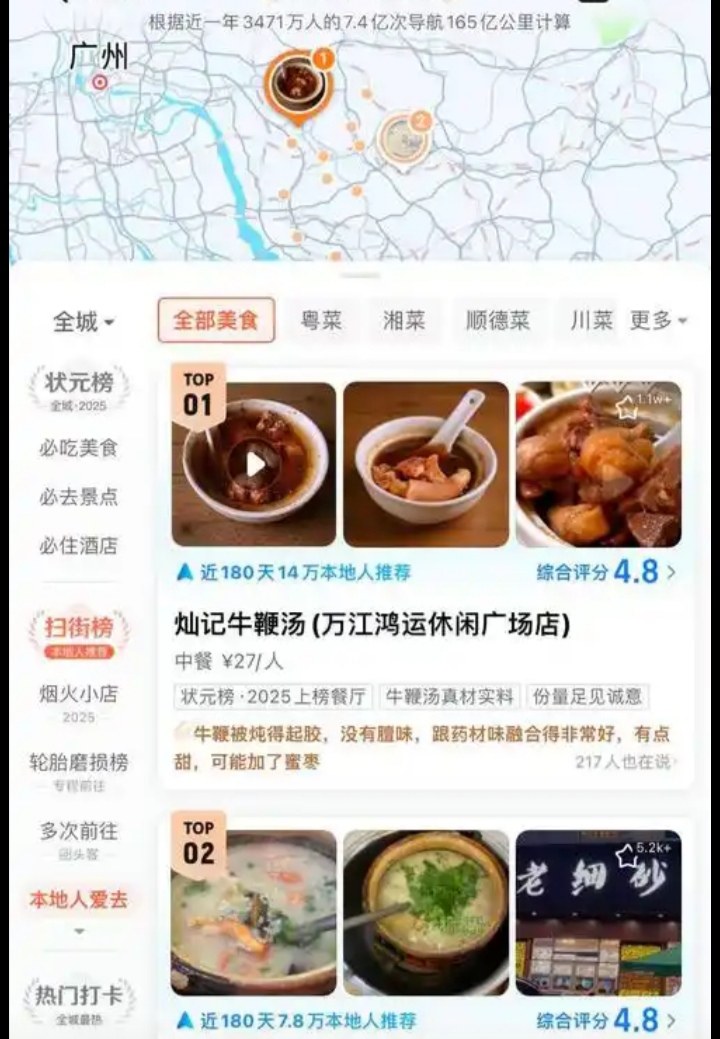The height and width of the screenshot is (1039, 720).
Task: Select the 本地人爱去 ranking
Action: 79,899
